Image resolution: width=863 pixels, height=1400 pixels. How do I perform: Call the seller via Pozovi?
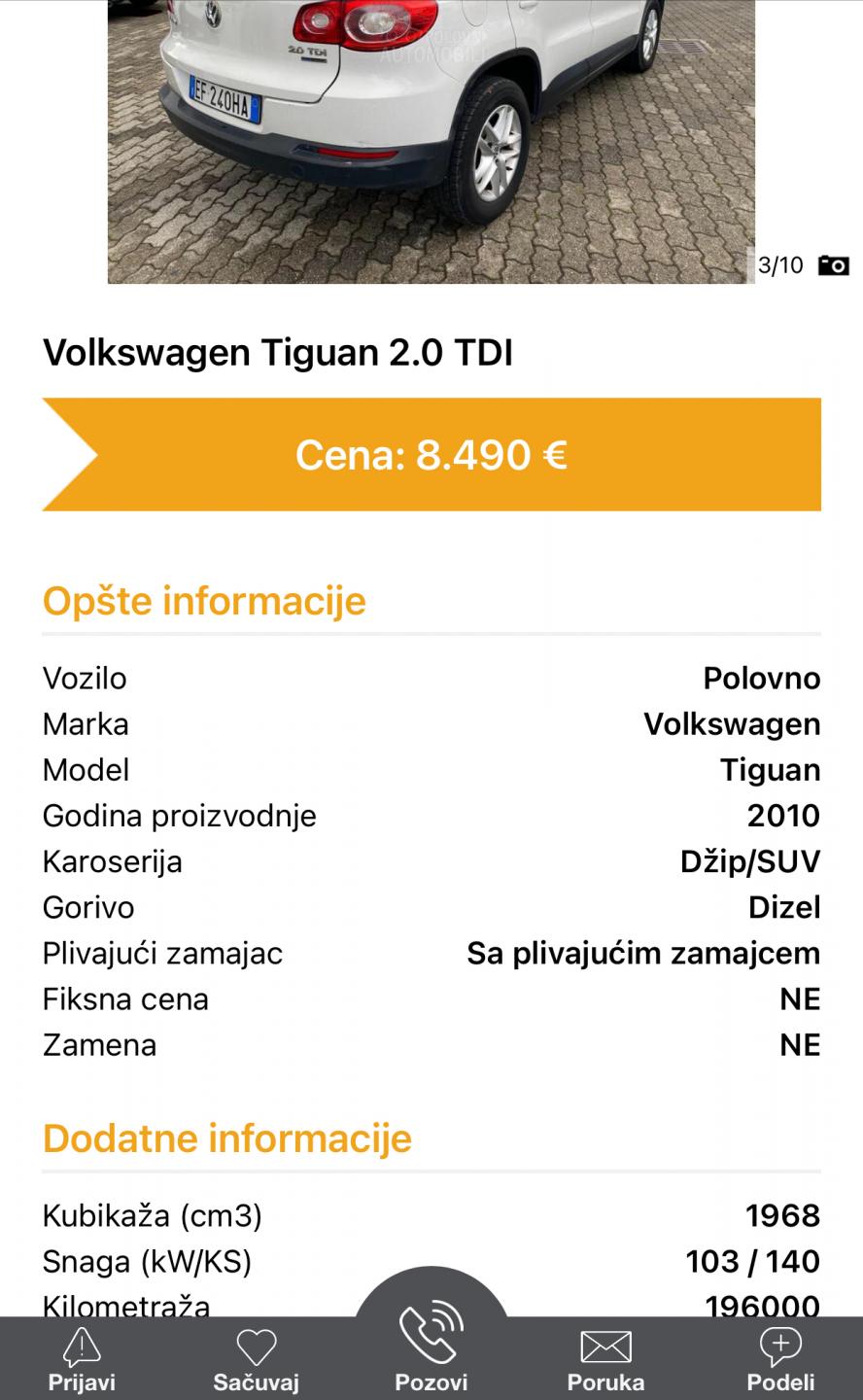431,1347
